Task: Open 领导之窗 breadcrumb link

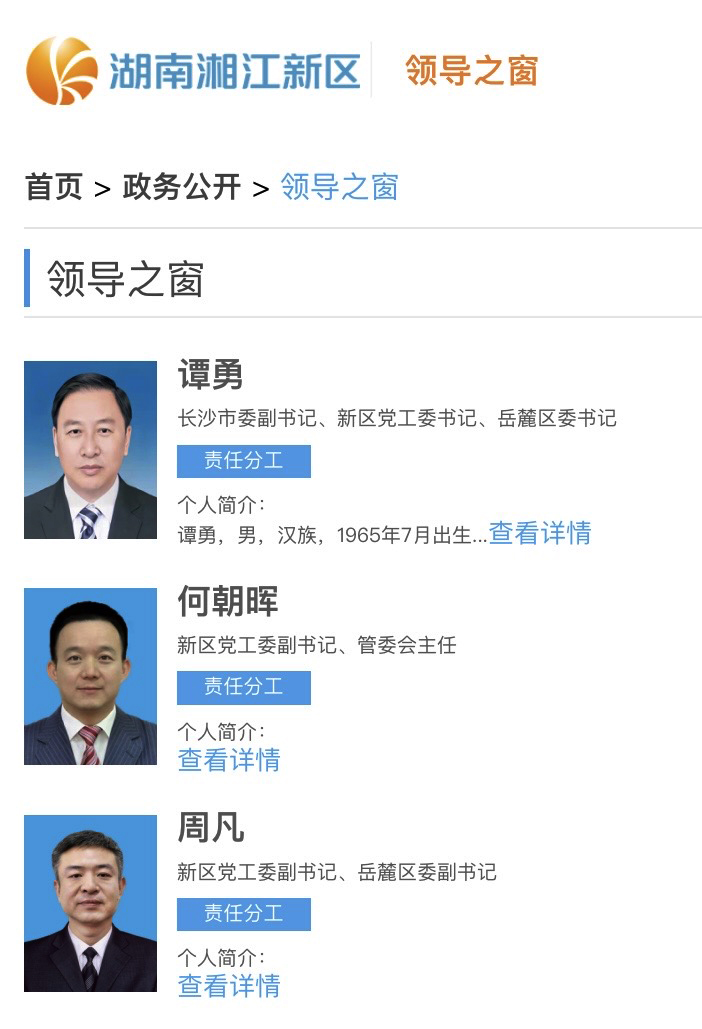Action: (339, 187)
